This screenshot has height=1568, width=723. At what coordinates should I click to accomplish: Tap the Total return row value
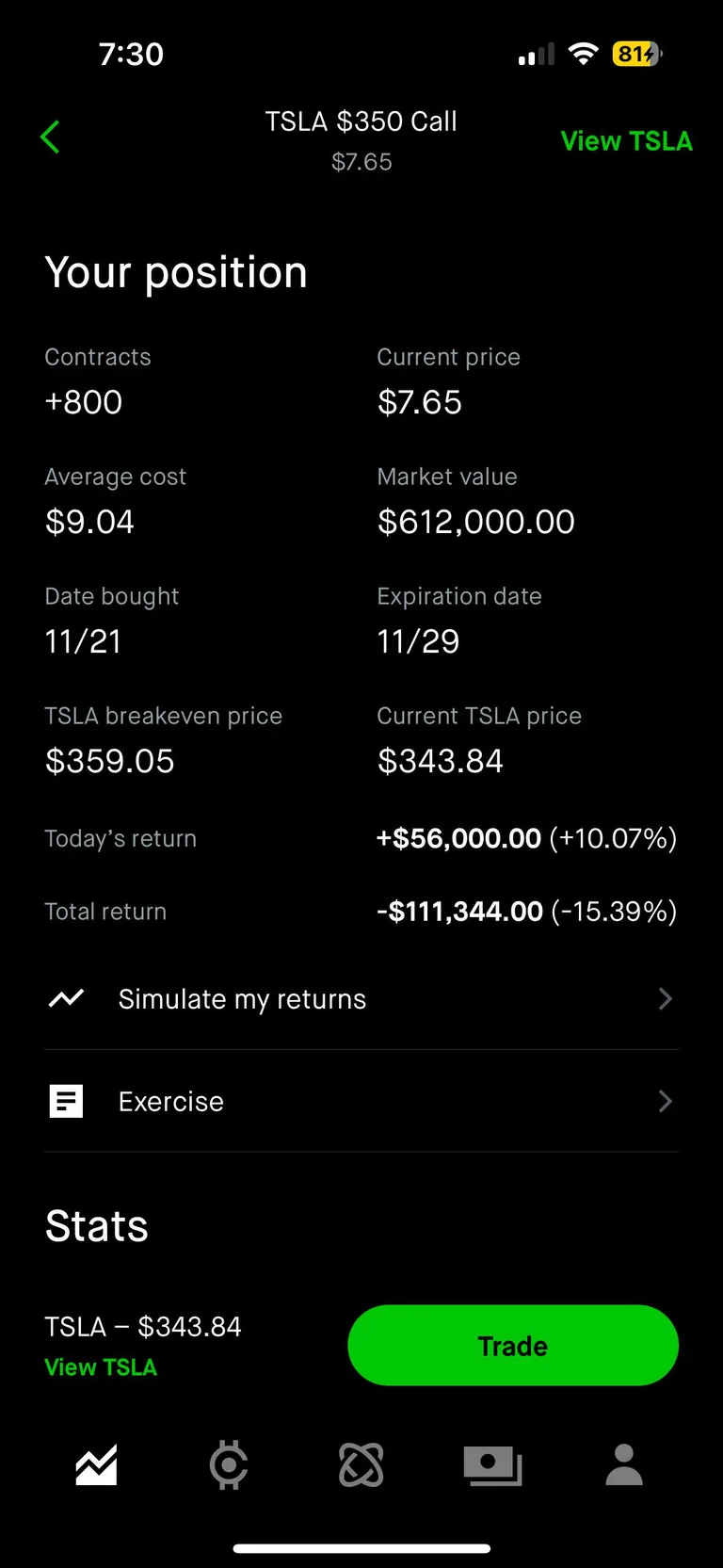point(526,911)
